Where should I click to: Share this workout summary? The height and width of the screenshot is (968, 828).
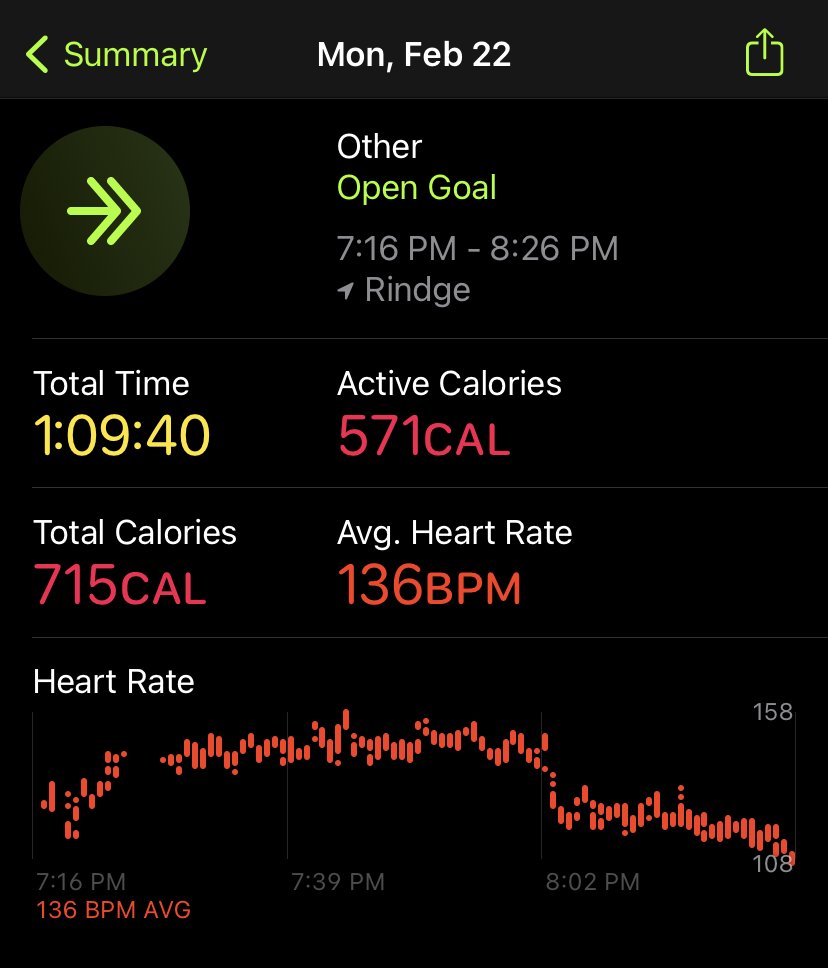pos(764,53)
